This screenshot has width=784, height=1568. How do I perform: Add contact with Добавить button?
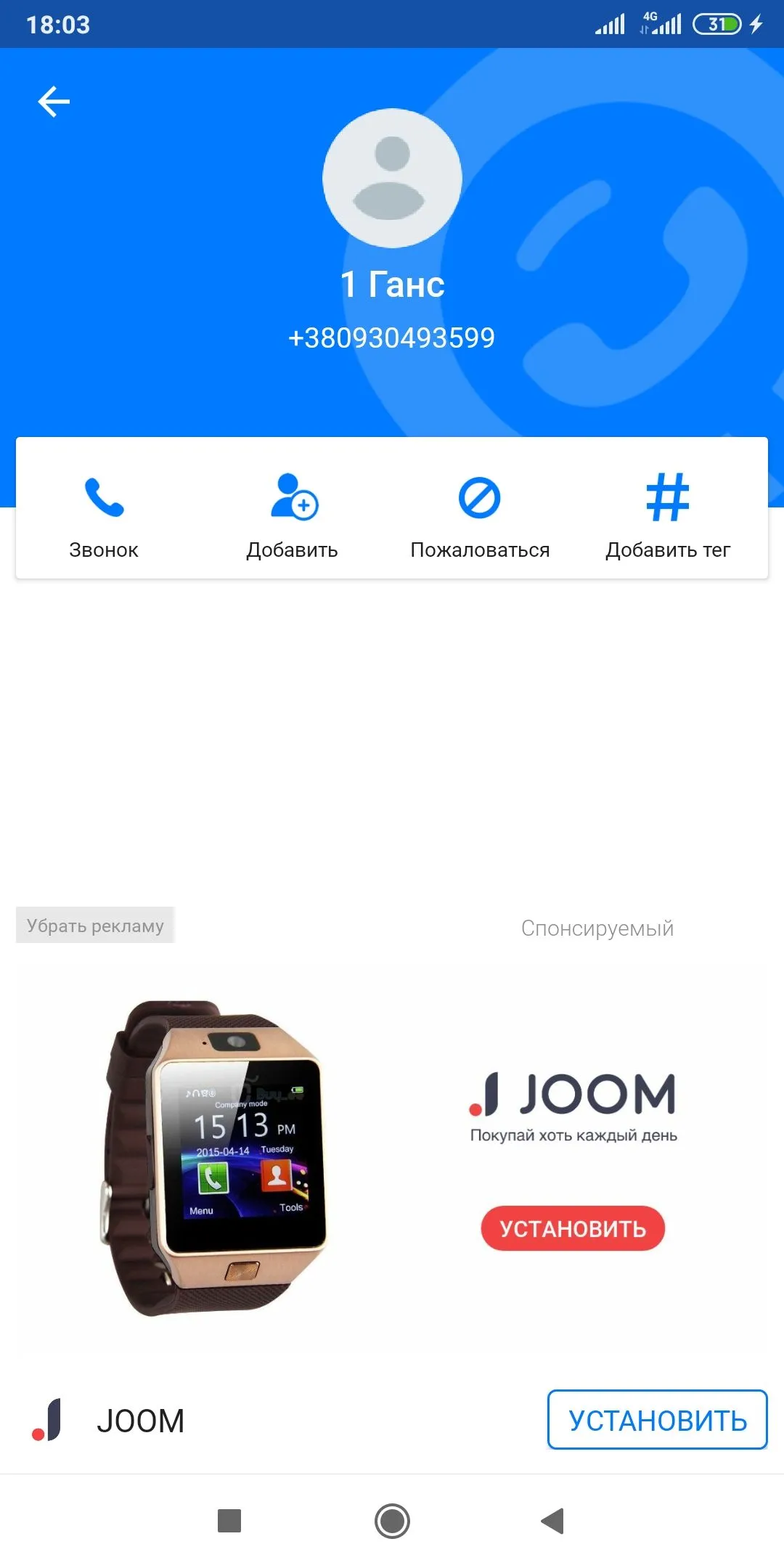coord(293,514)
